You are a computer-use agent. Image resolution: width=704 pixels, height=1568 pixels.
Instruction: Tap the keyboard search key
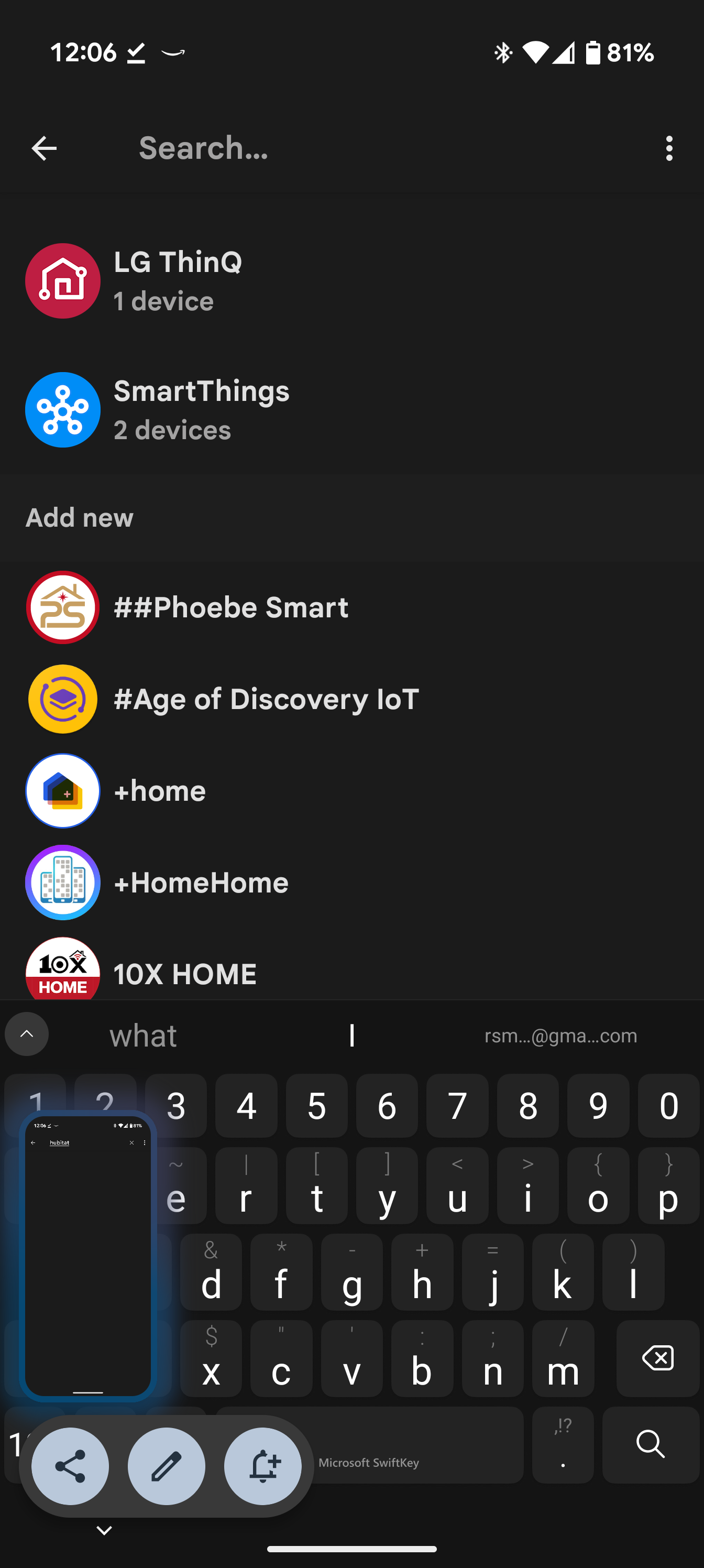pyautogui.click(x=651, y=1444)
